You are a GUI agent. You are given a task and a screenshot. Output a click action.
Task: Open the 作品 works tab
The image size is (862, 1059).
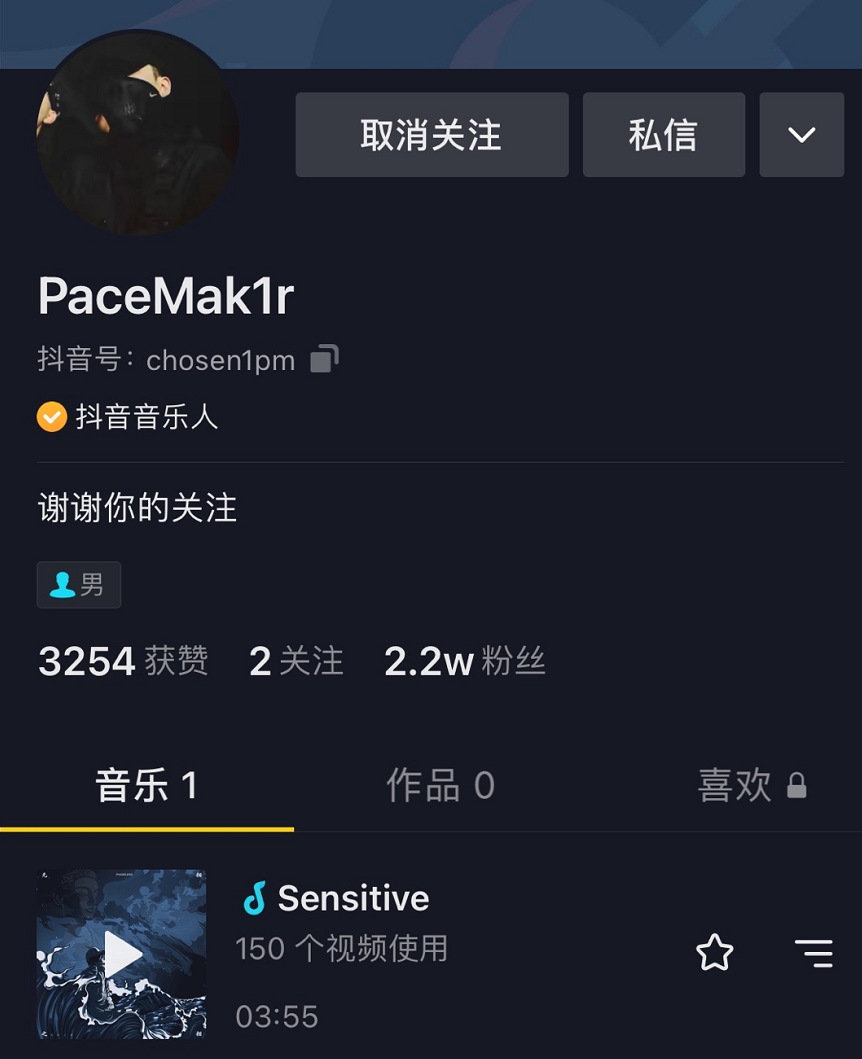pos(440,786)
